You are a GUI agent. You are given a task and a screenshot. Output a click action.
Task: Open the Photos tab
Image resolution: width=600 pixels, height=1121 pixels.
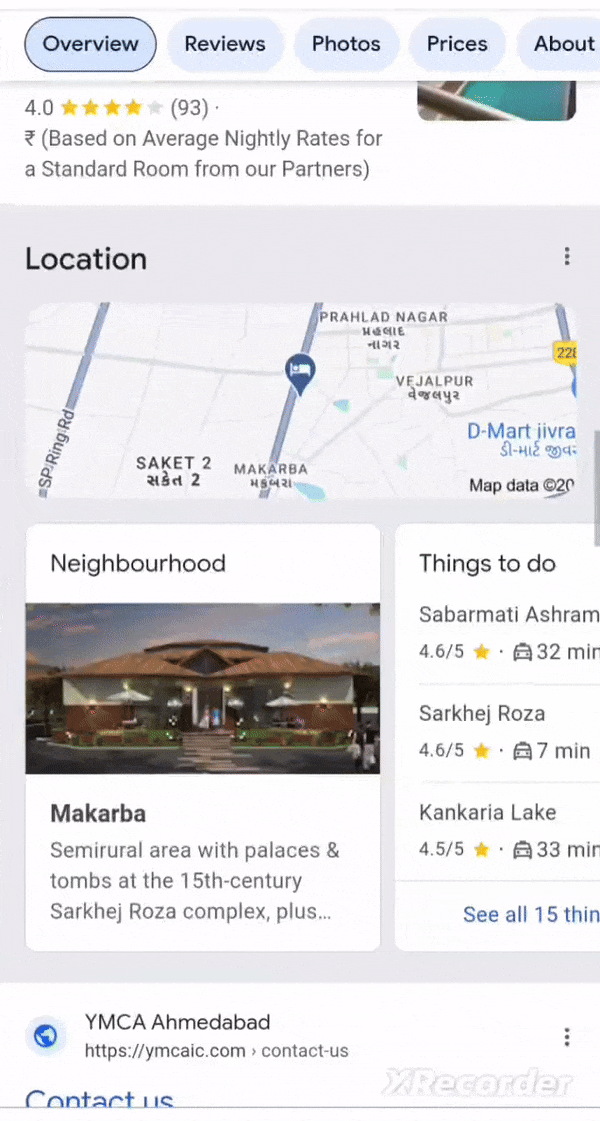[346, 44]
